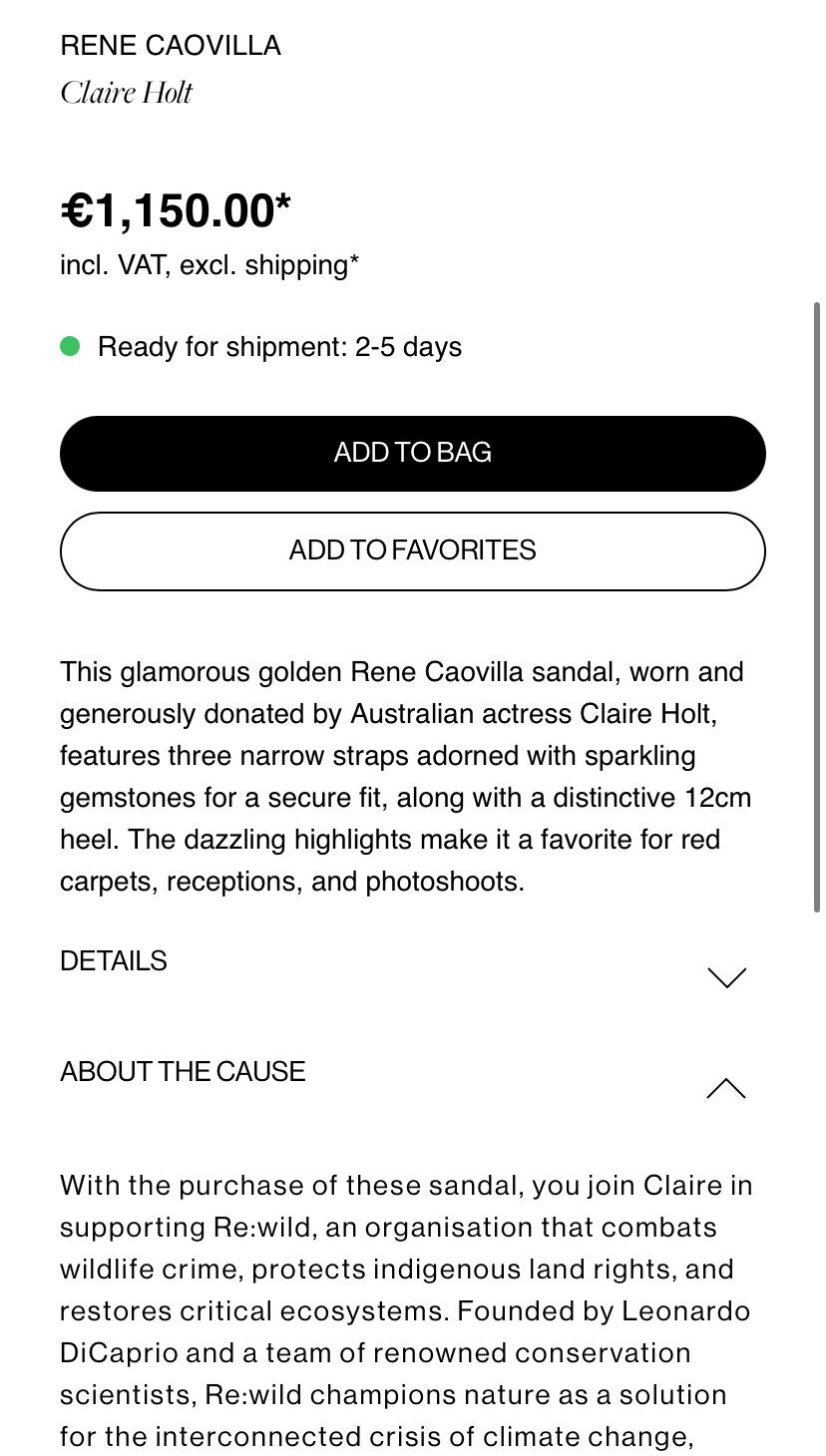Add the sandal to your bag

click(412, 453)
